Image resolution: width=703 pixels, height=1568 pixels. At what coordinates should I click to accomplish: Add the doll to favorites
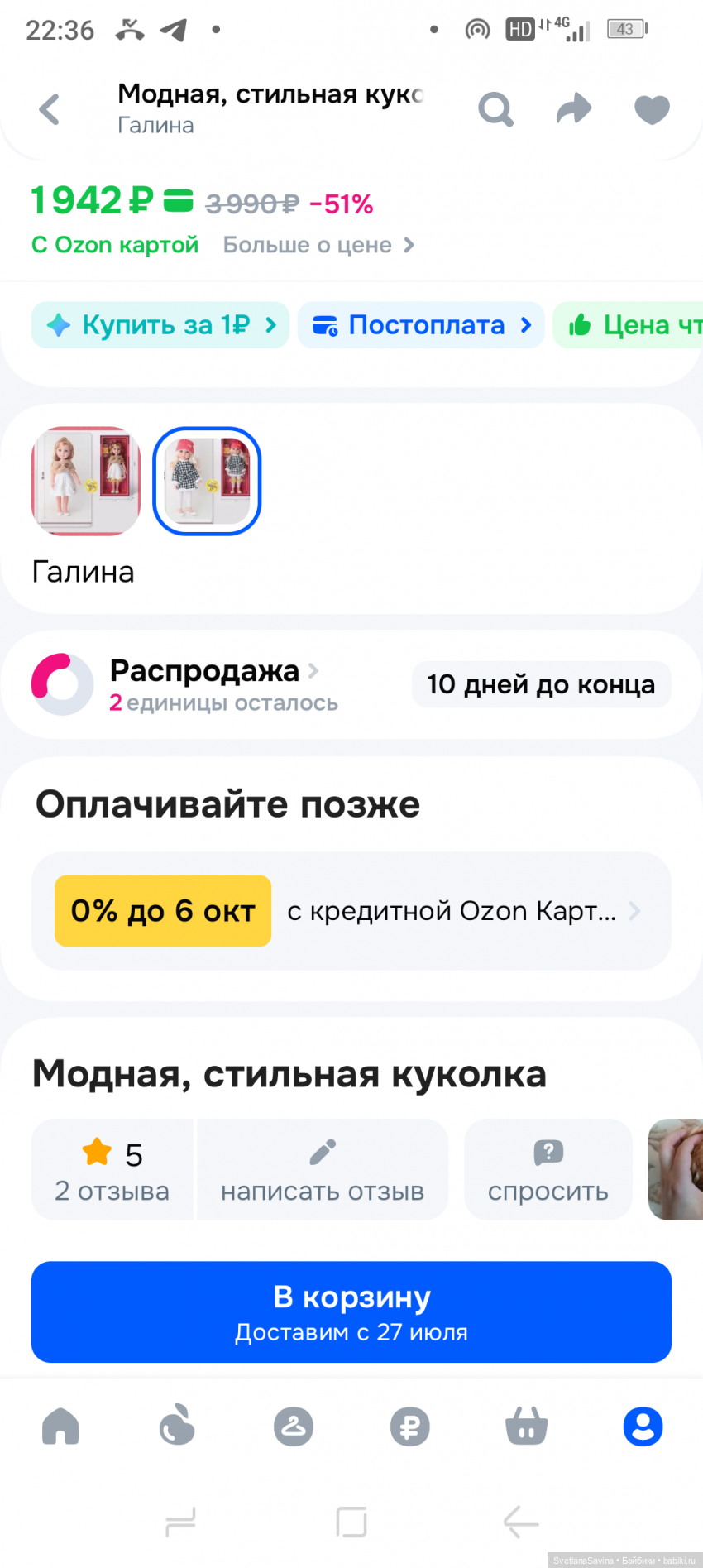(x=652, y=109)
